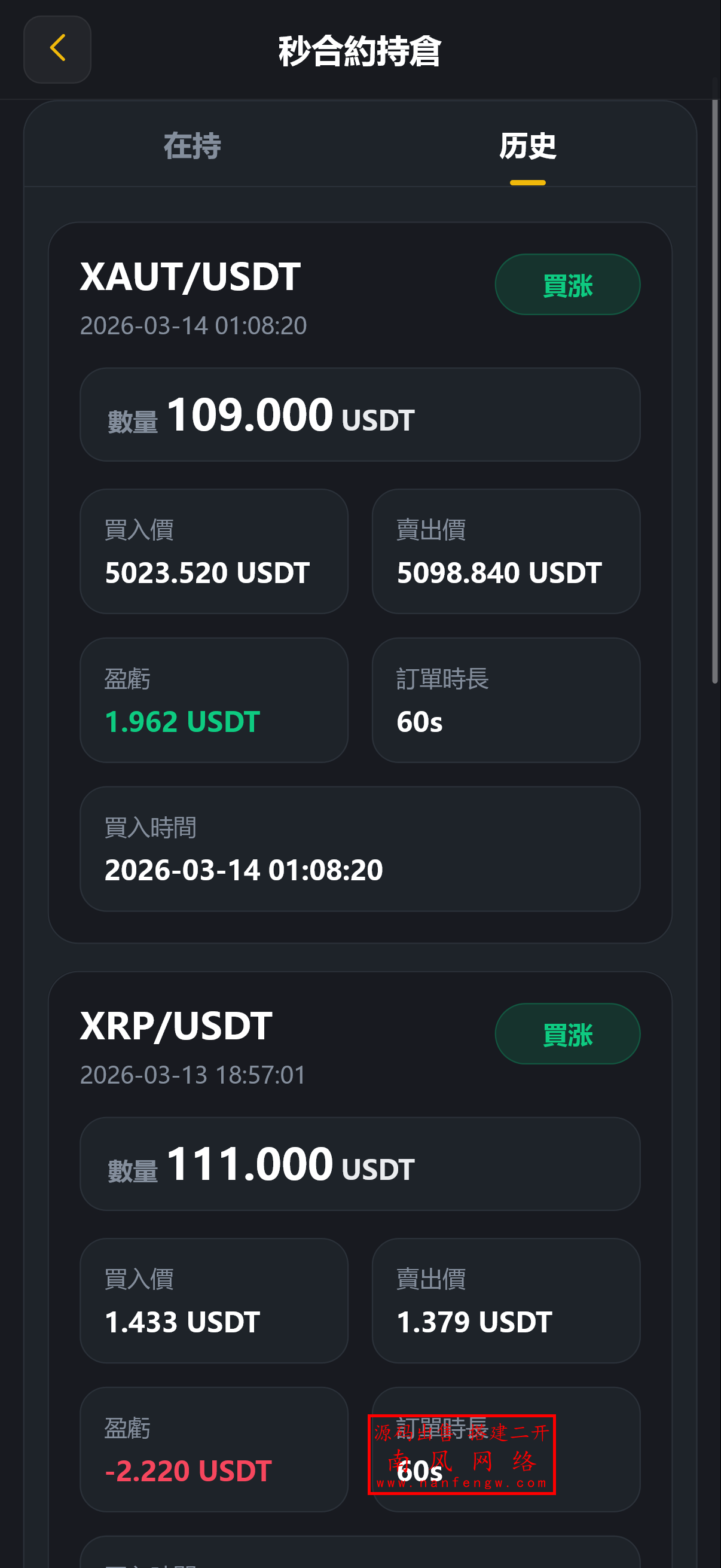
Task: Switch to the 历史 tab
Action: 526,146
